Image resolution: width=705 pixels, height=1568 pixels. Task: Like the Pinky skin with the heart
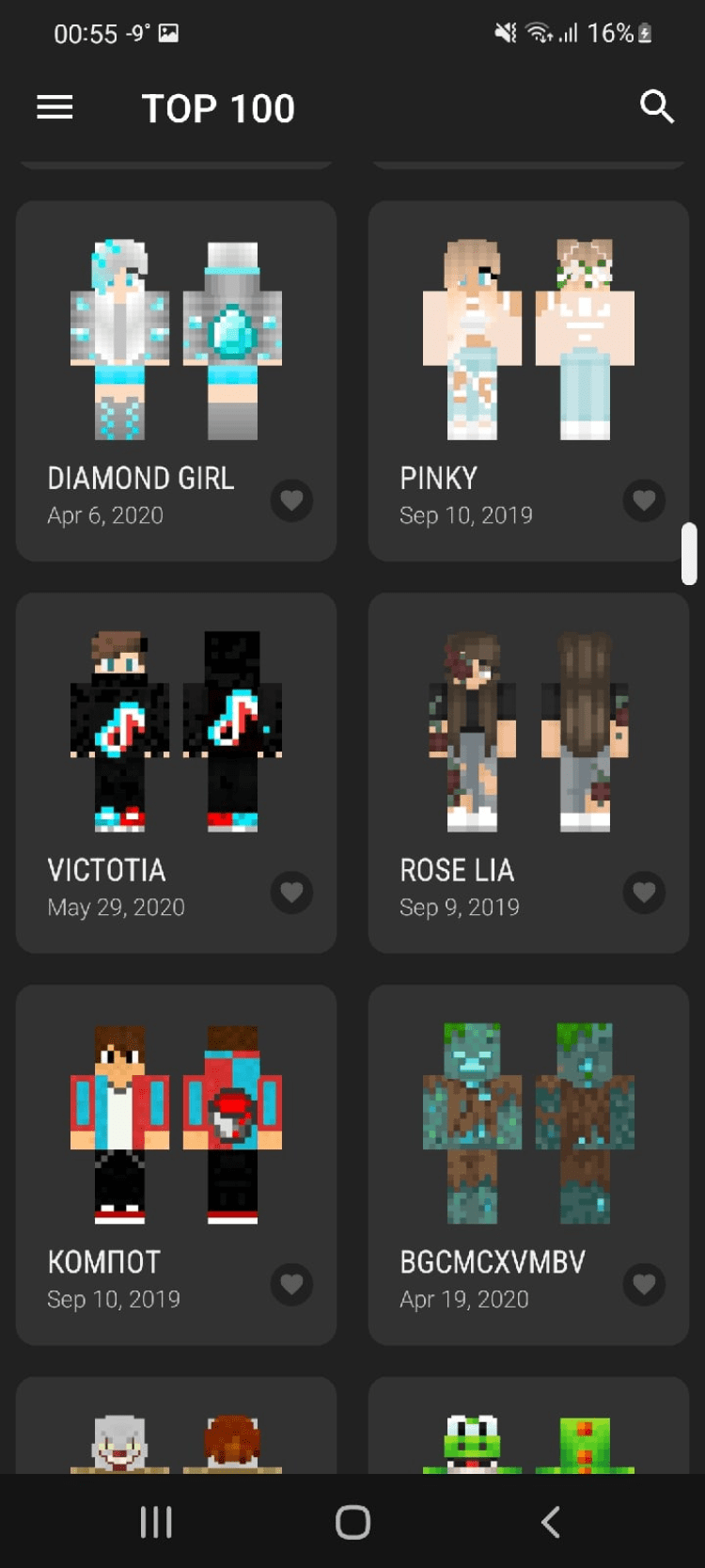tap(644, 500)
